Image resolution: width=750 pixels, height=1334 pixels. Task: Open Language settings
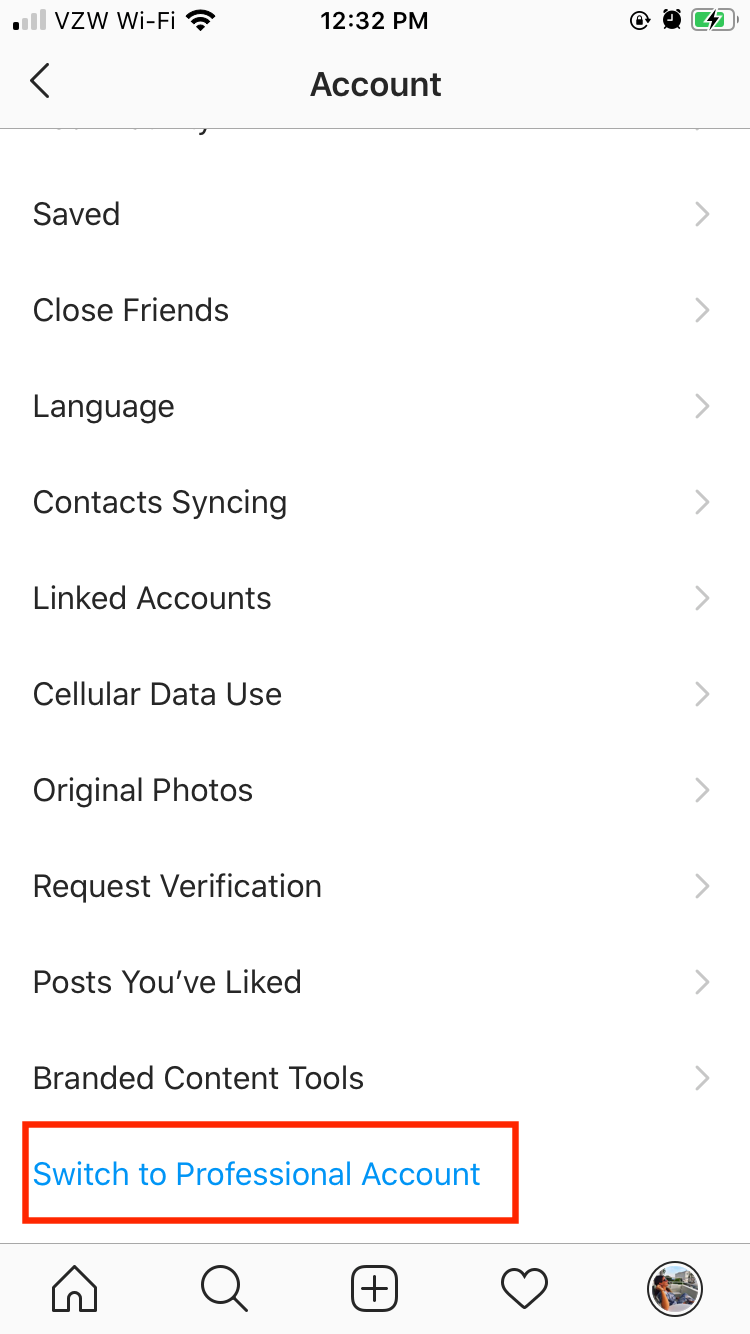(375, 406)
